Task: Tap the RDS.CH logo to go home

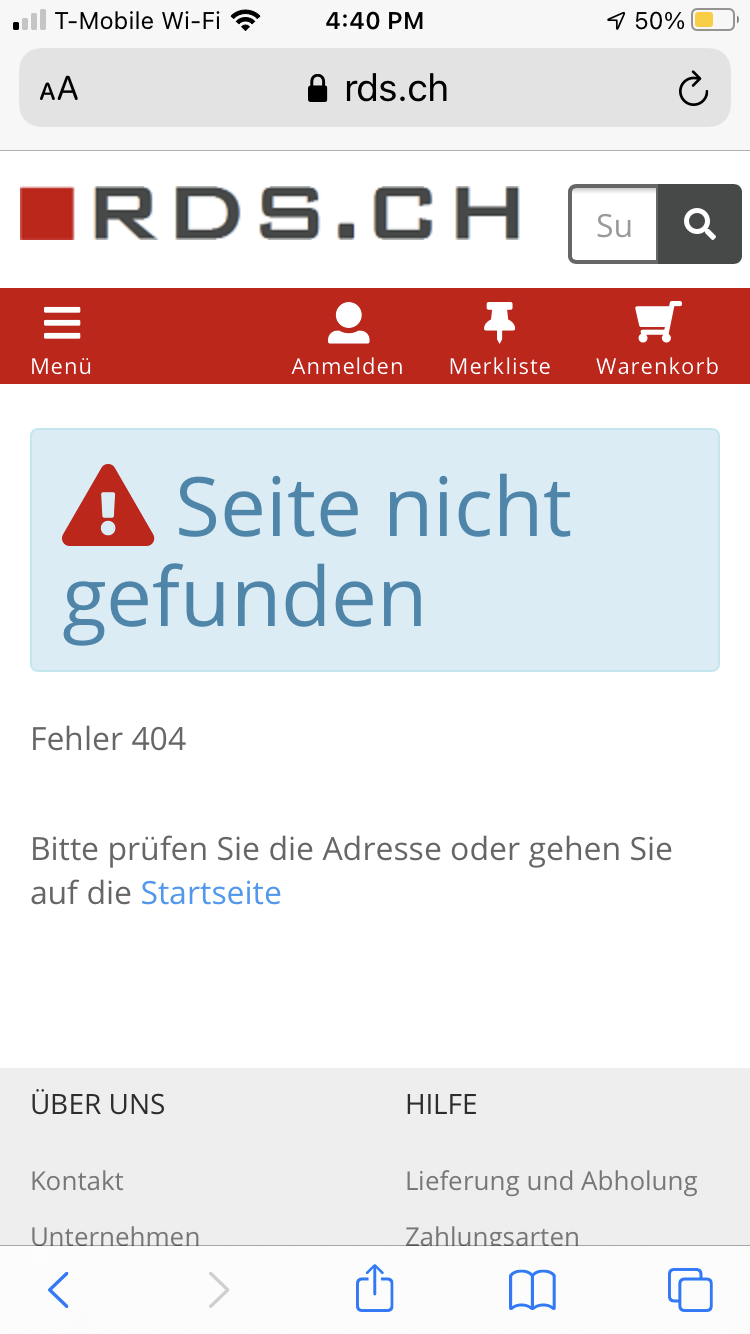Action: point(270,213)
